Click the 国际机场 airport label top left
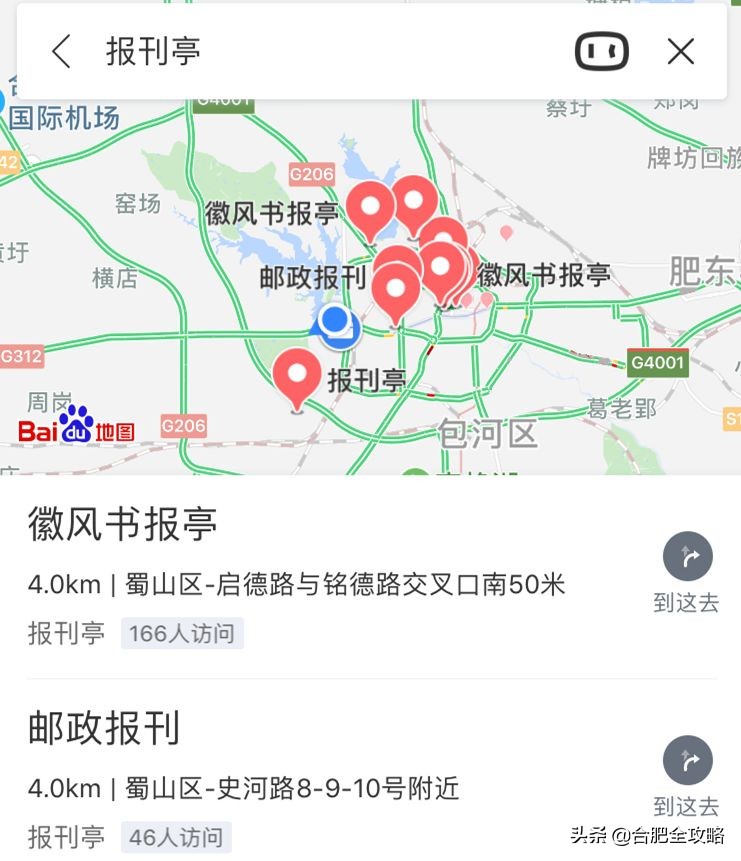The image size is (741, 861). pyautogui.click(x=64, y=119)
